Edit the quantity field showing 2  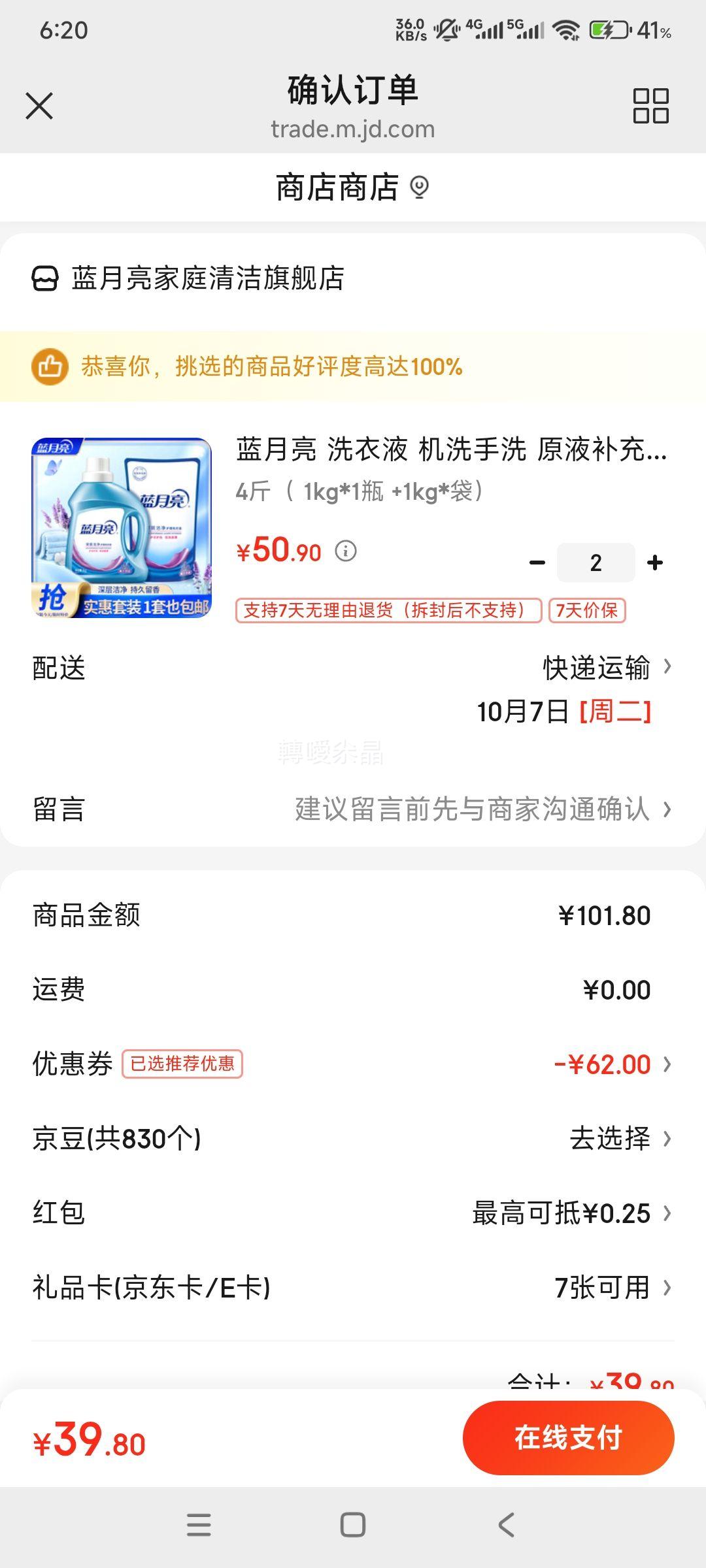pyautogui.click(x=596, y=563)
